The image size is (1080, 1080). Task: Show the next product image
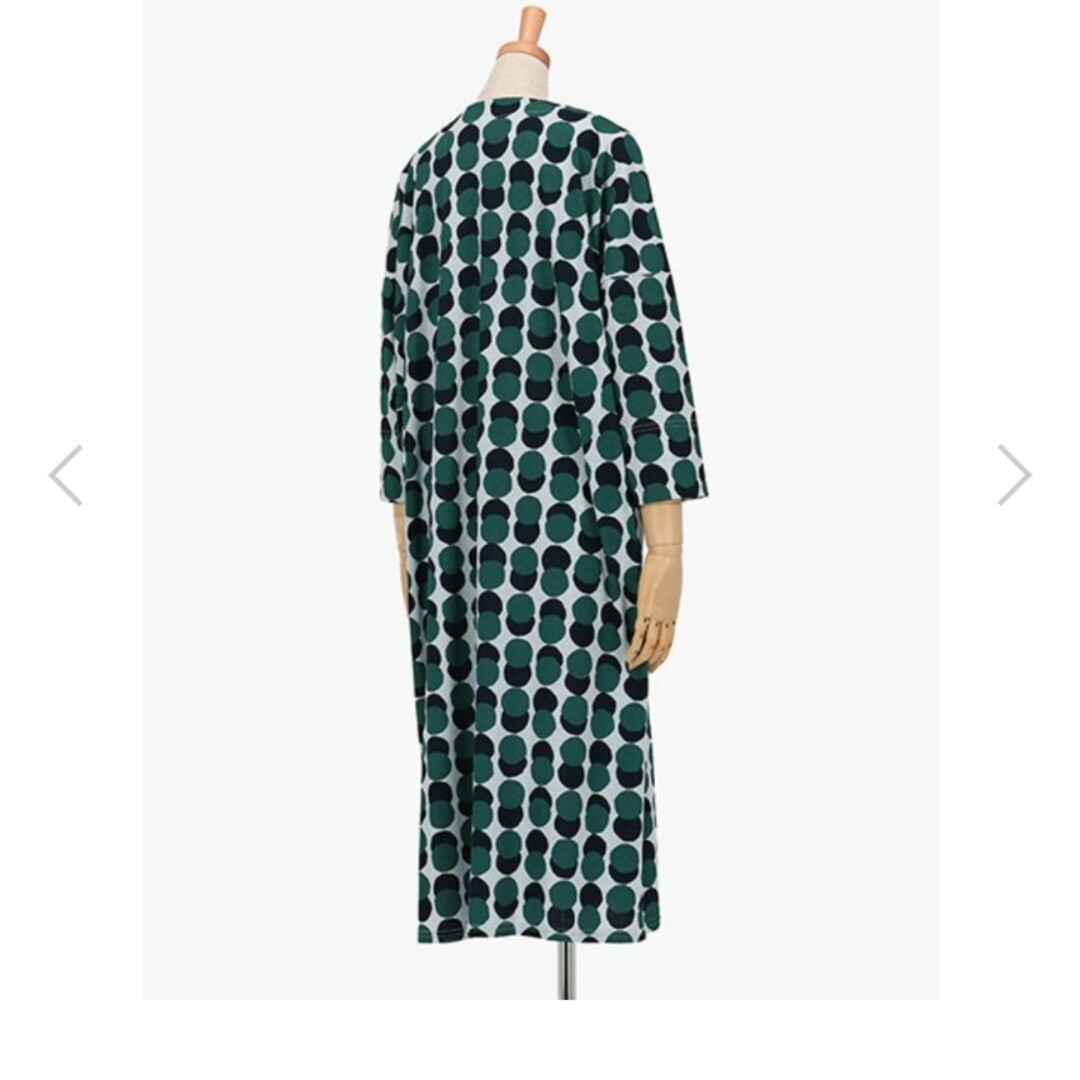1013,475
